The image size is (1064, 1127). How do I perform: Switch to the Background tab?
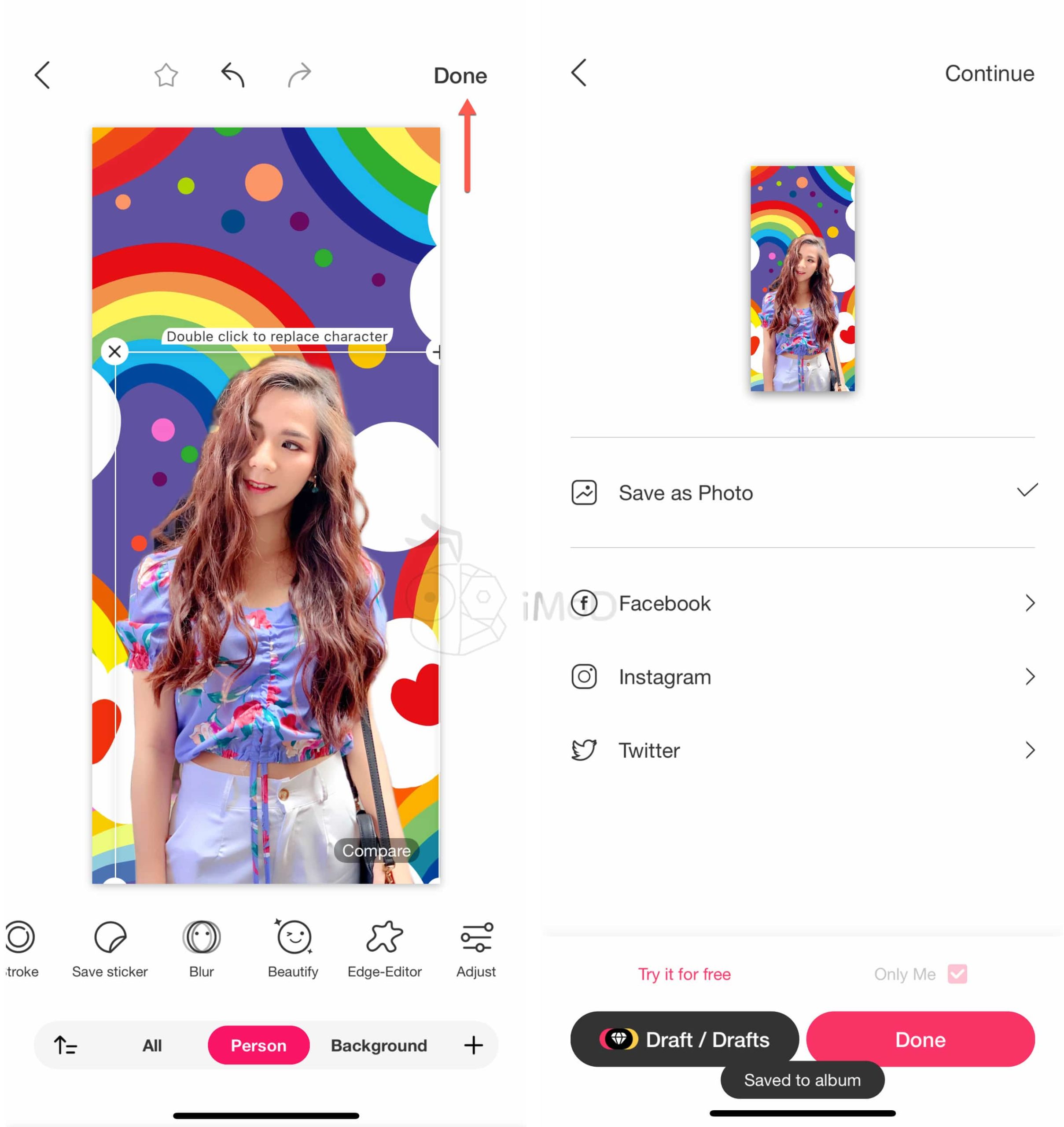(379, 1045)
